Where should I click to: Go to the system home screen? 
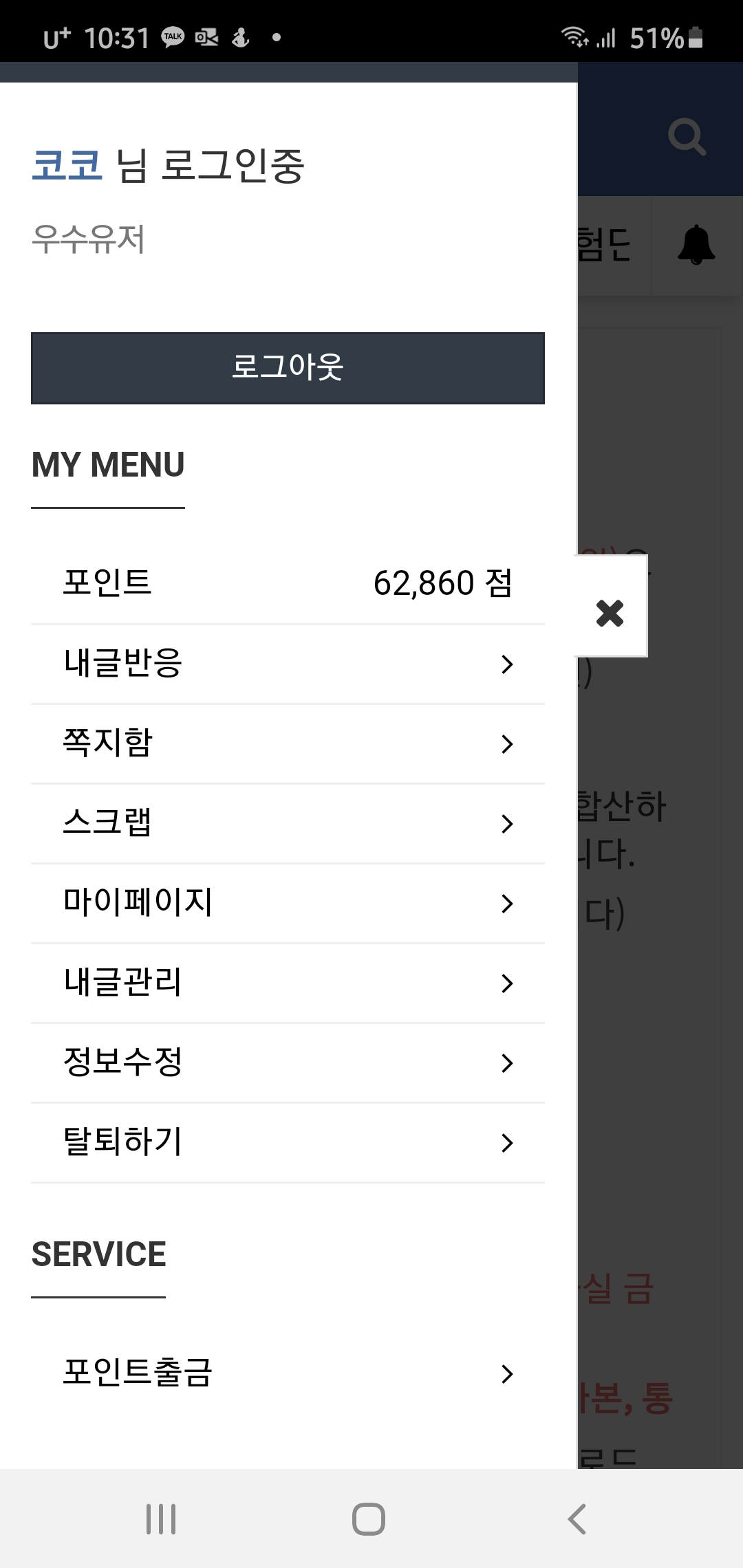click(369, 1519)
